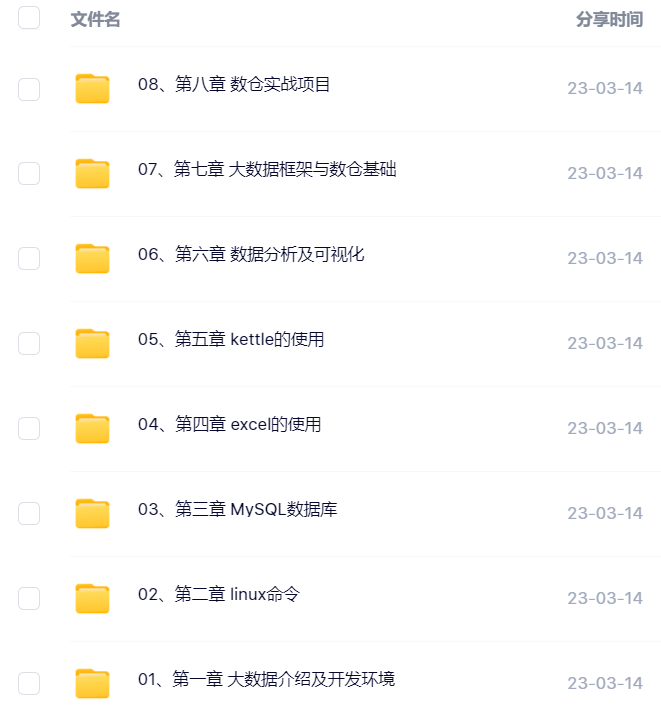The height and width of the screenshot is (706, 661).
Task: Check the select-all box beside 文件名
Action: [x=29, y=18]
